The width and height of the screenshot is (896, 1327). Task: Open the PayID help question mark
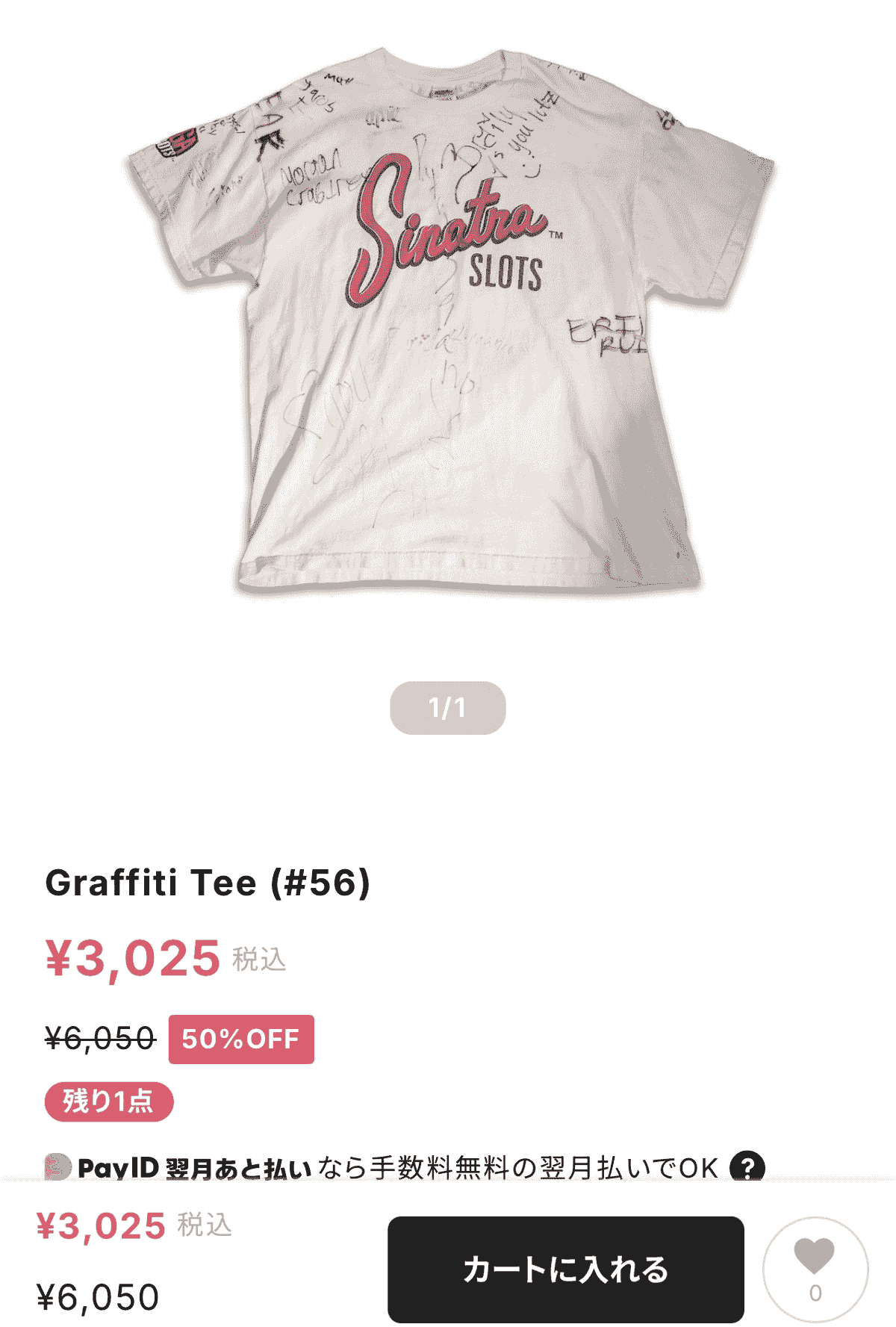click(x=747, y=1166)
